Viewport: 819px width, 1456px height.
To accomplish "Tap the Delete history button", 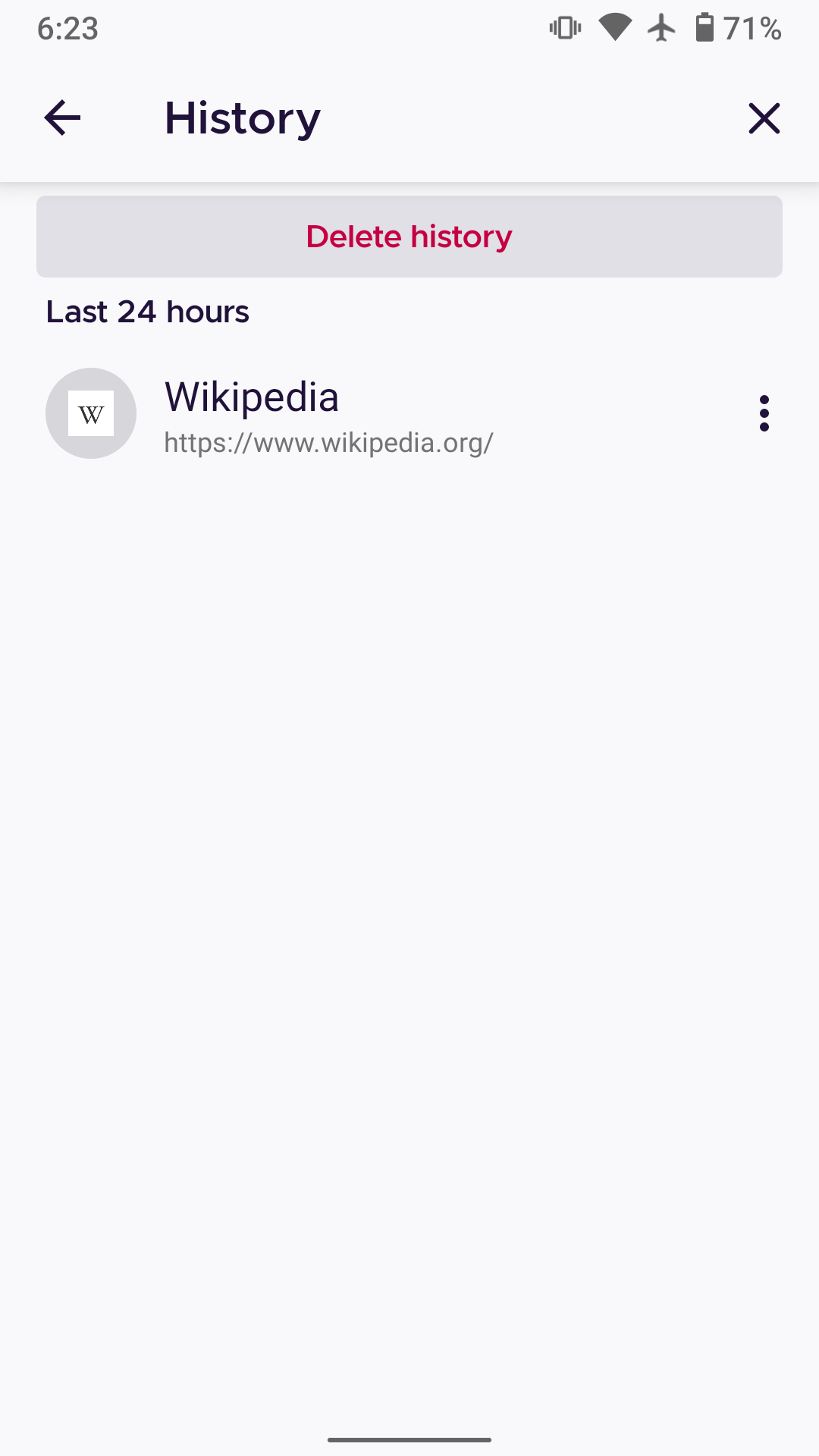I will [409, 237].
